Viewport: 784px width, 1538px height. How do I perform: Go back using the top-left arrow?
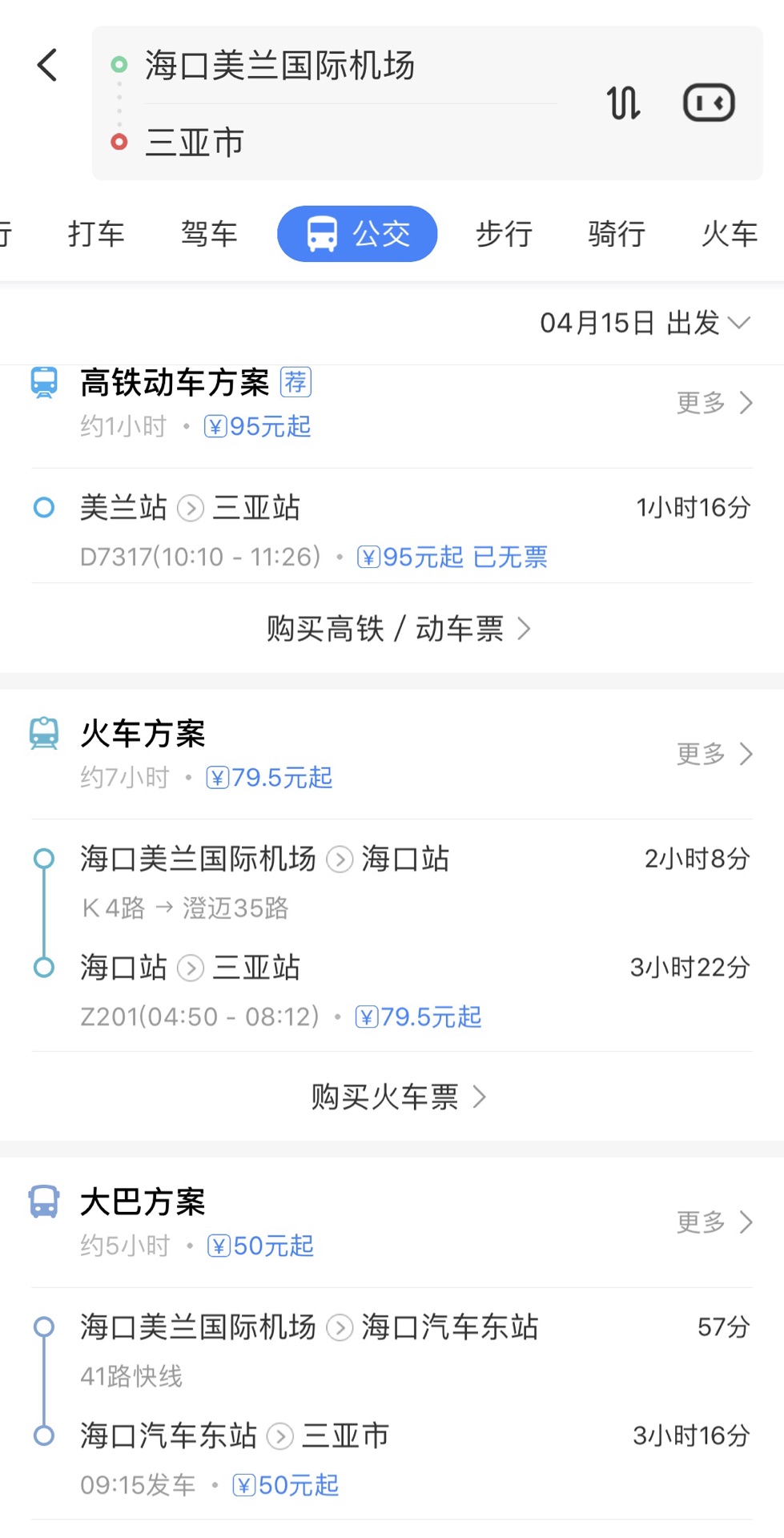[47, 66]
